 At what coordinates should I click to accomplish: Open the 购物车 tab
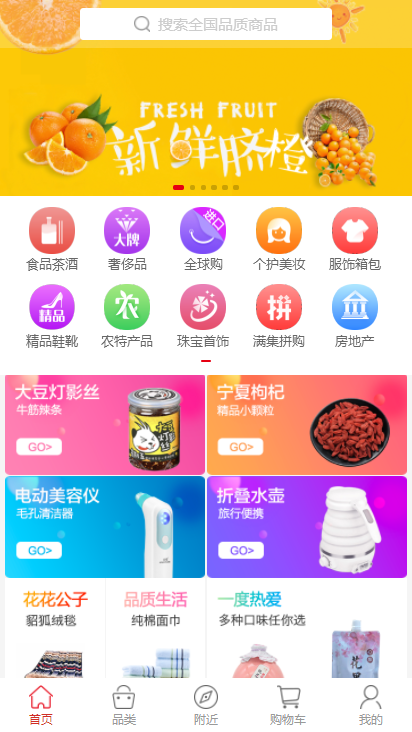(288, 705)
